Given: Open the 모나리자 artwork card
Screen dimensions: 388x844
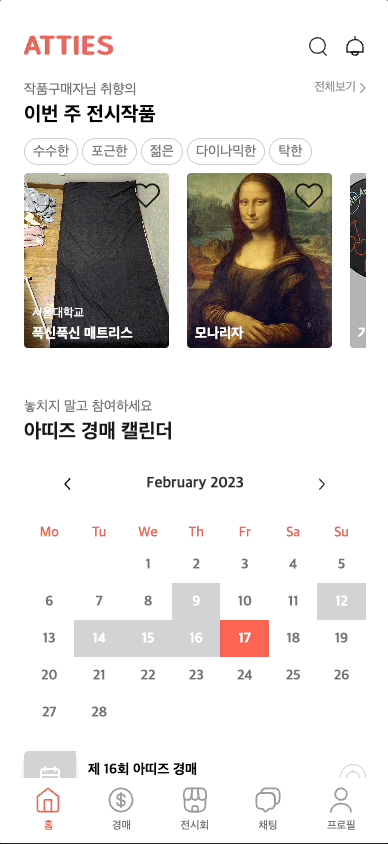Looking at the screenshot, I should click(259, 261).
